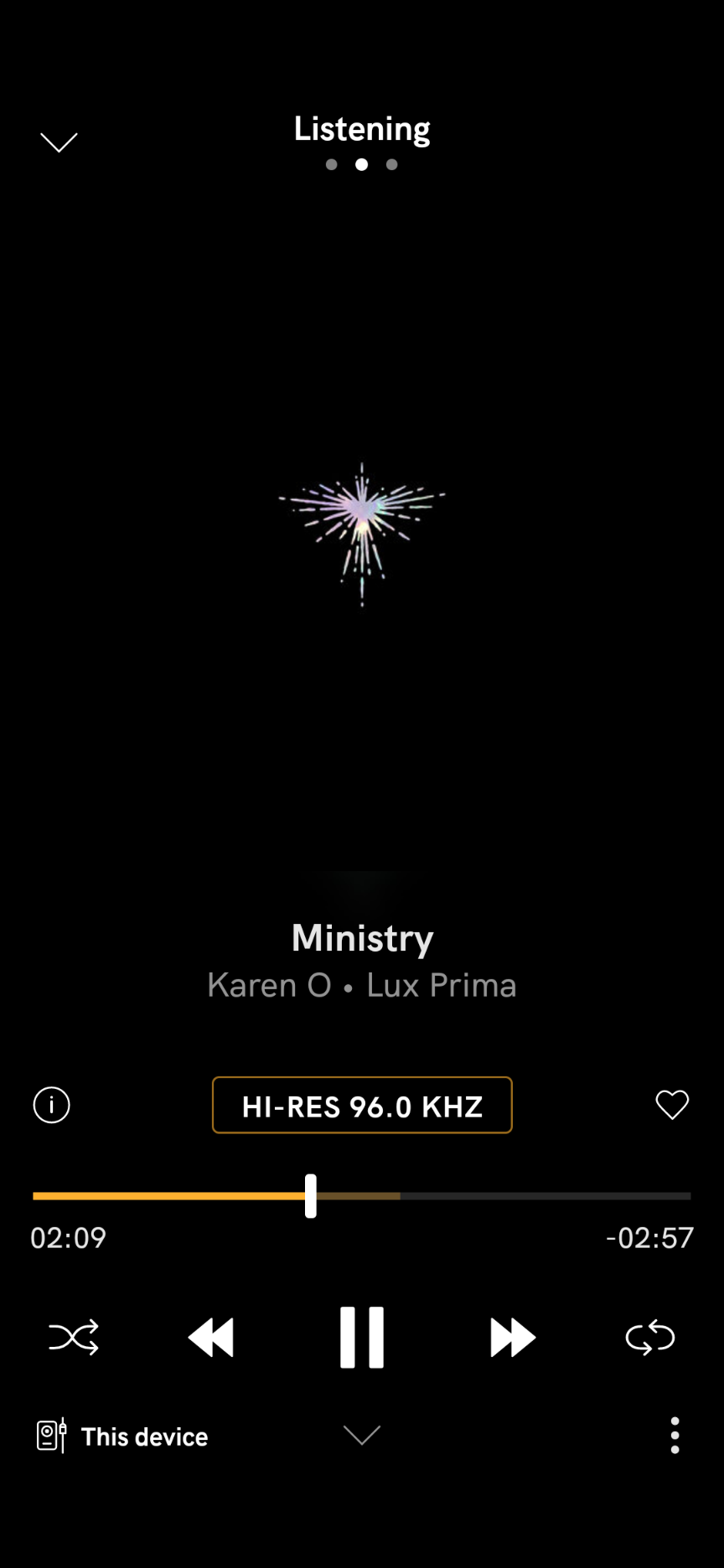Image resolution: width=724 pixels, height=1568 pixels.
Task: Open track info icon
Action: (51, 1105)
